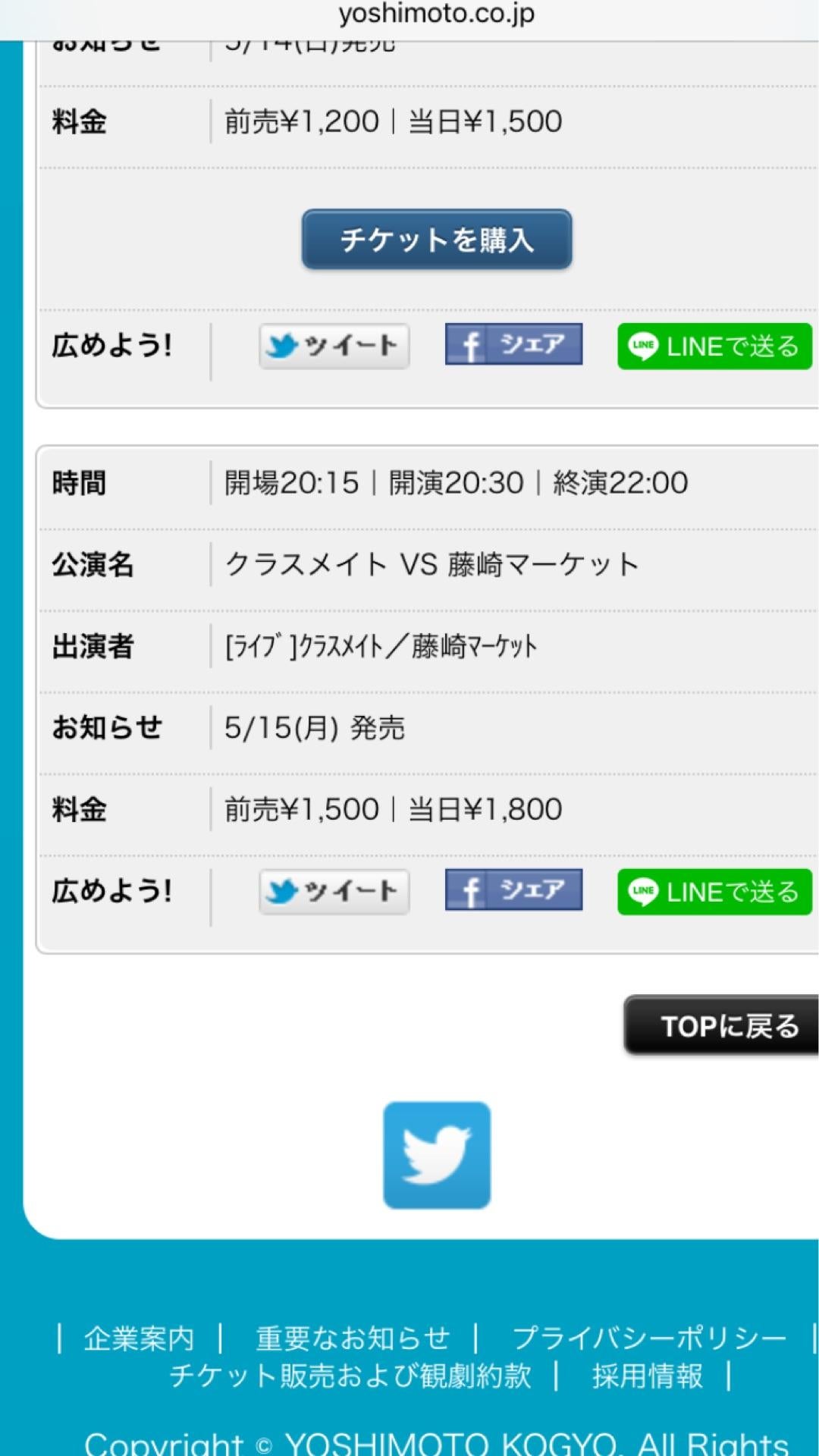
Task: Share the ¥1,200 event on Facebook
Action: click(513, 345)
